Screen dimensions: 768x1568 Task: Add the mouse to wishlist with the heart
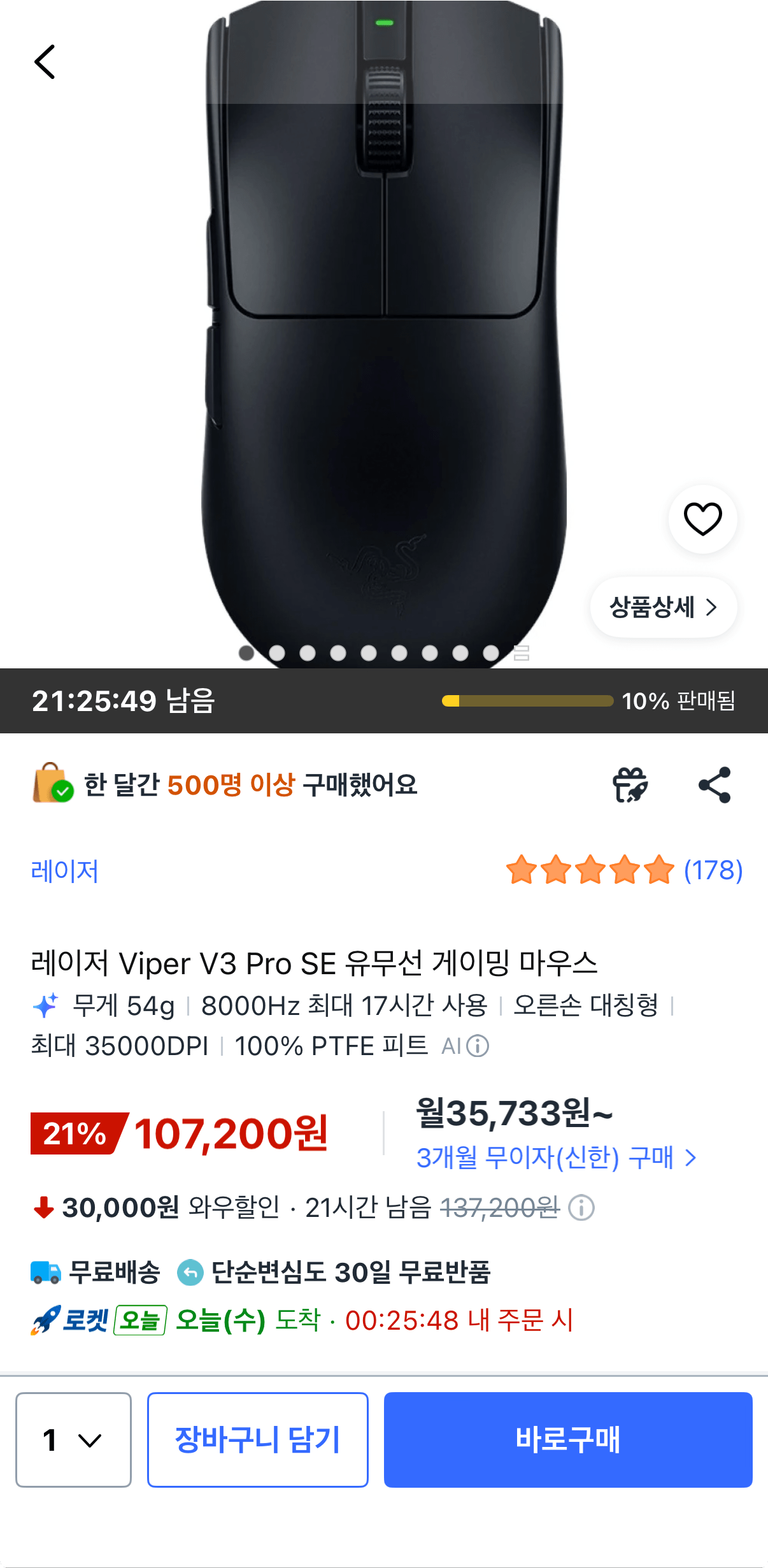[x=702, y=519]
